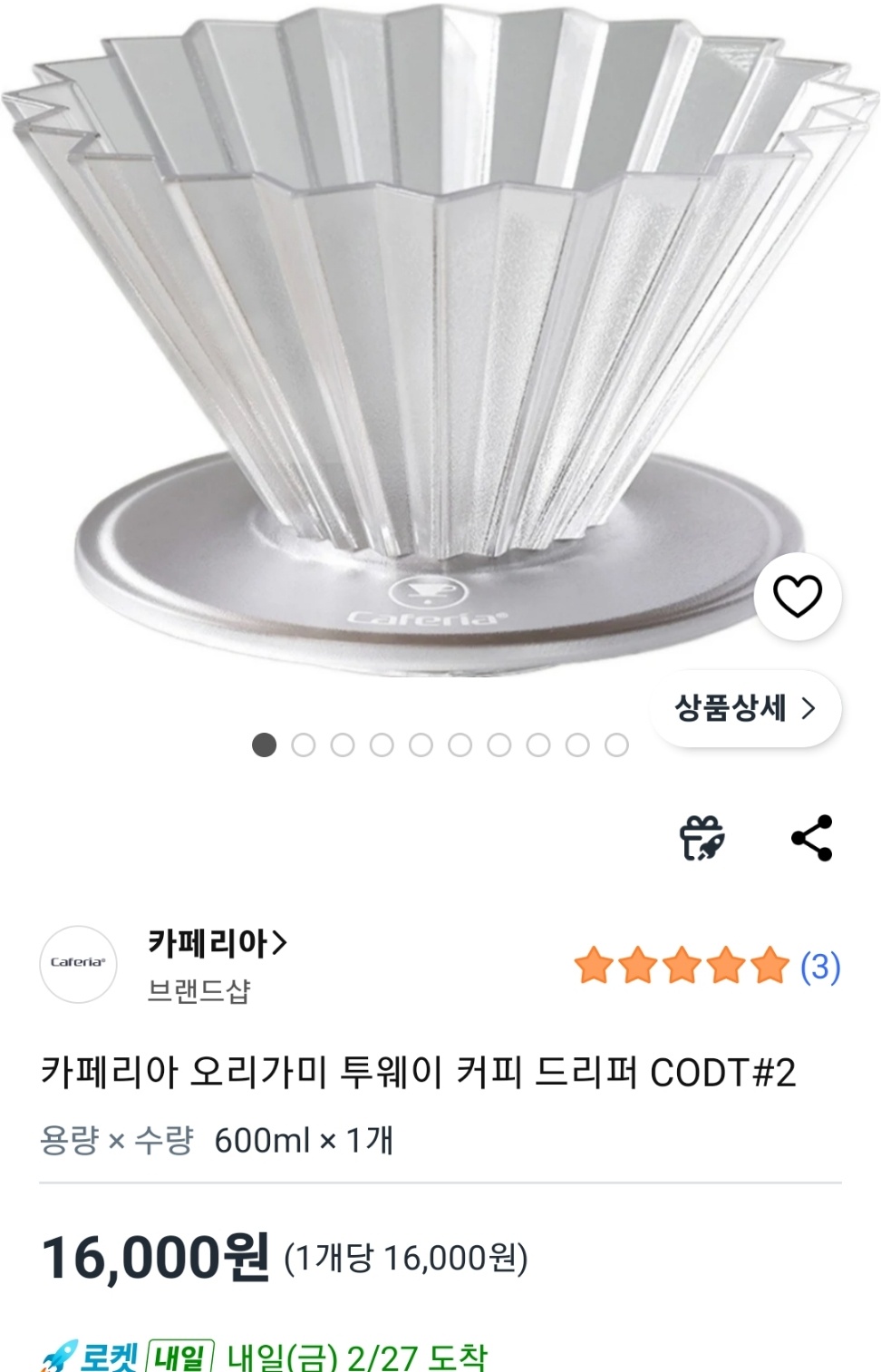Send this product as a gift
This screenshot has width=881, height=1372.
click(x=702, y=837)
